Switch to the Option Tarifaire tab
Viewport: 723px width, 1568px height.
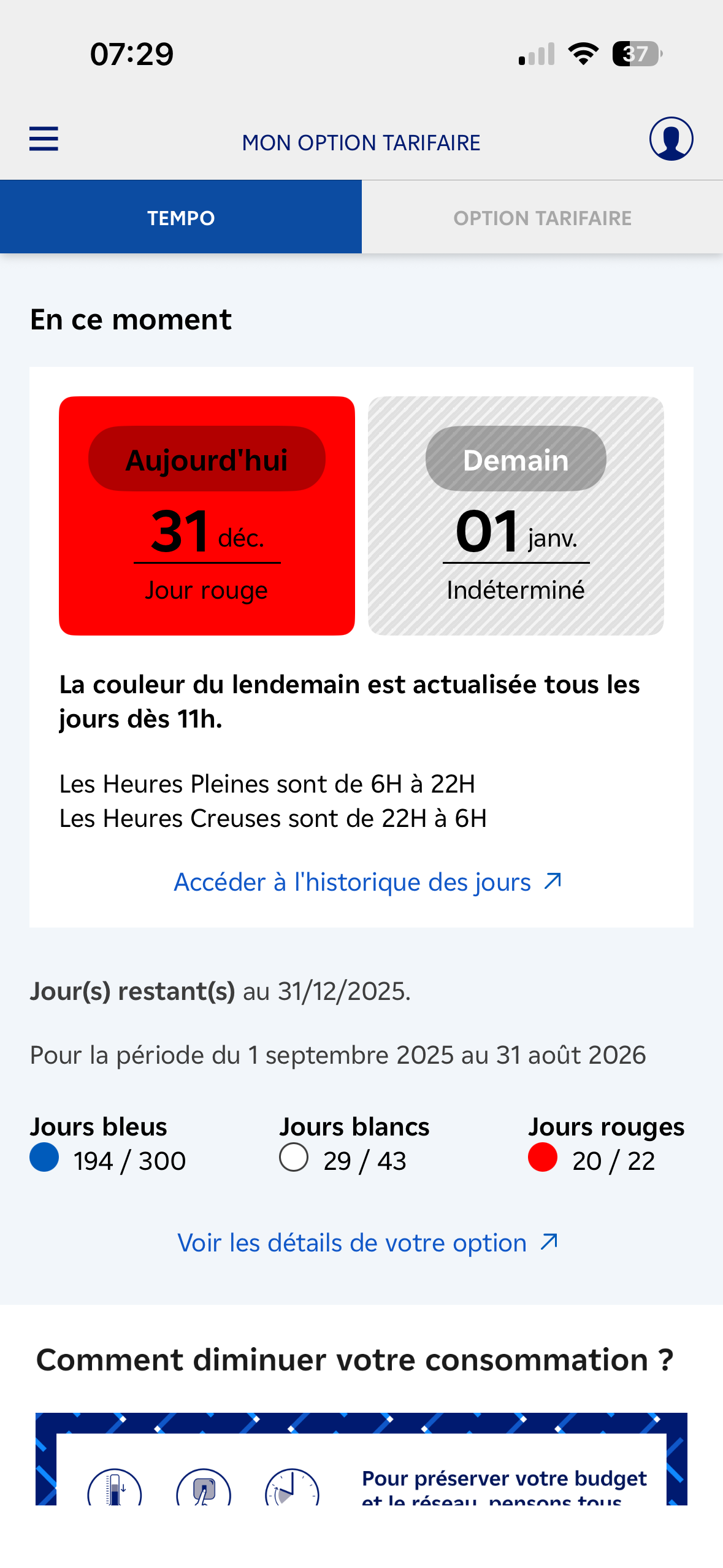(542, 218)
